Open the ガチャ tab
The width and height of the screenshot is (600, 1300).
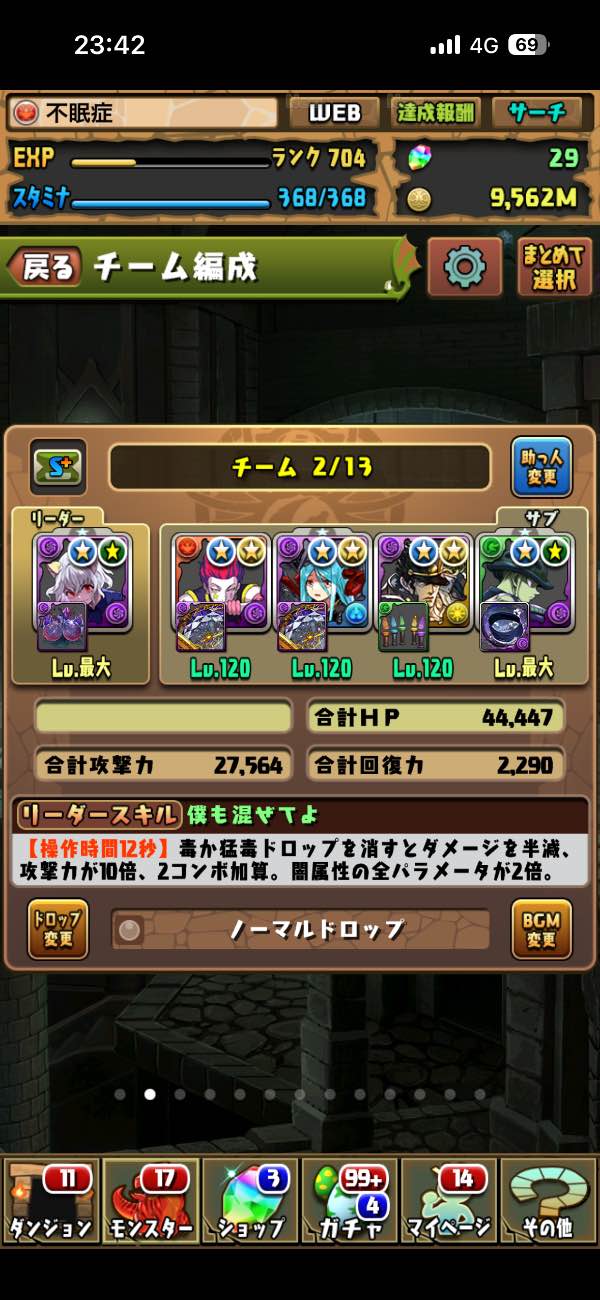(350, 1200)
